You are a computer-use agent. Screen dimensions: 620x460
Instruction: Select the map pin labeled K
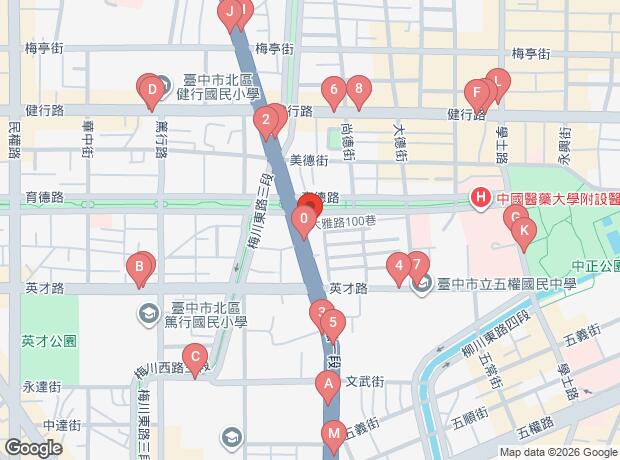(523, 230)
